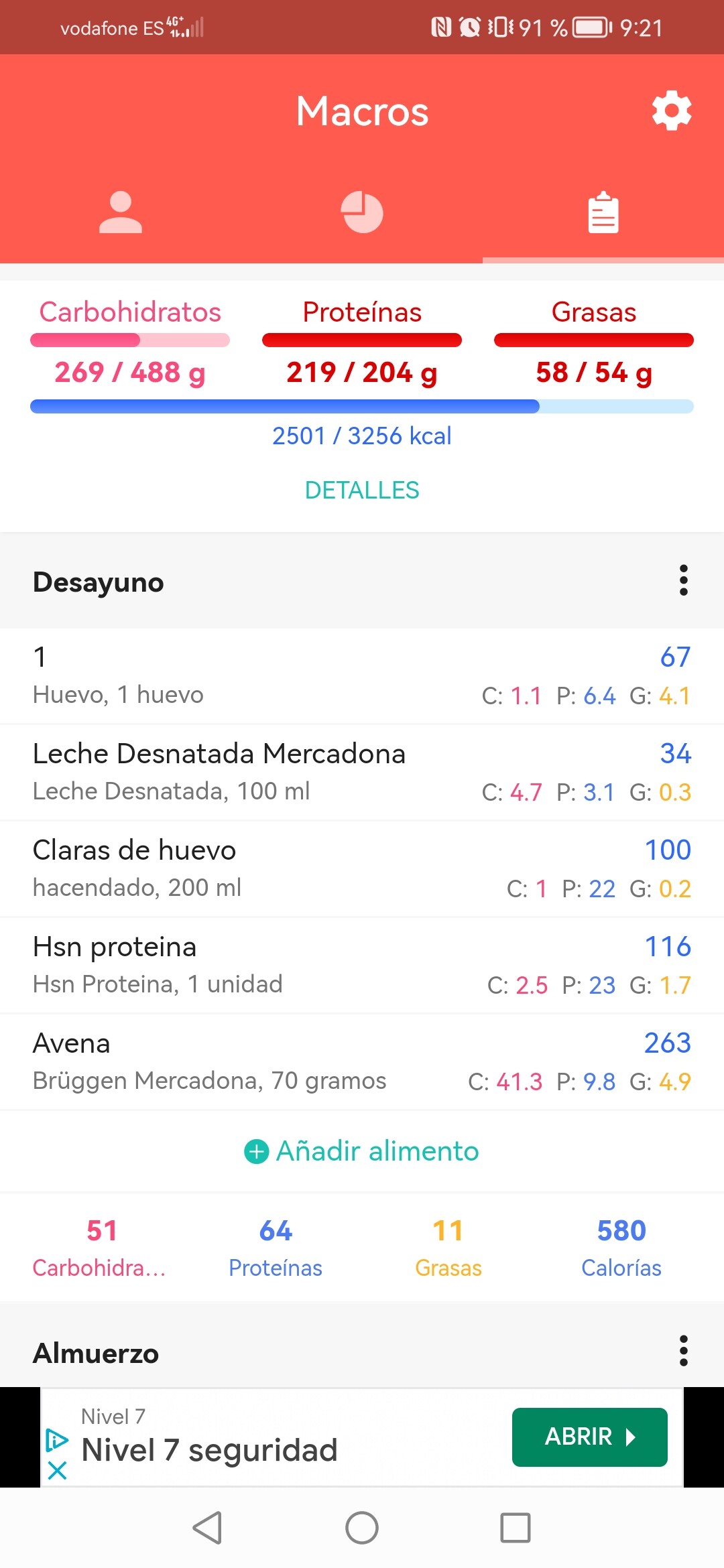The image size is (724, 1568).
Task: Open the Almuerzo overflow menu
Action: pos(683,1351)
